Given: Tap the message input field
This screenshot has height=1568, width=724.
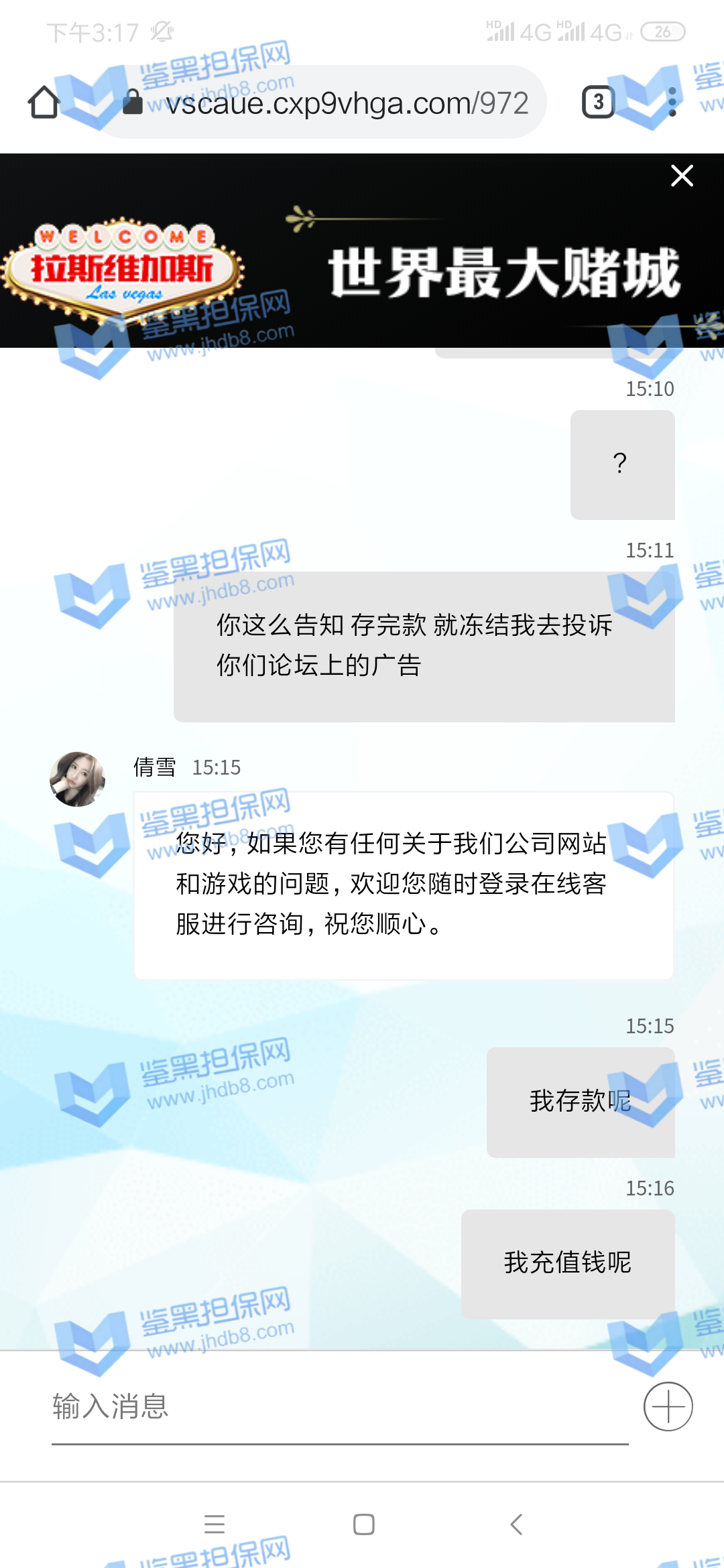Looking at the screenshot, I should point(339,1407).
